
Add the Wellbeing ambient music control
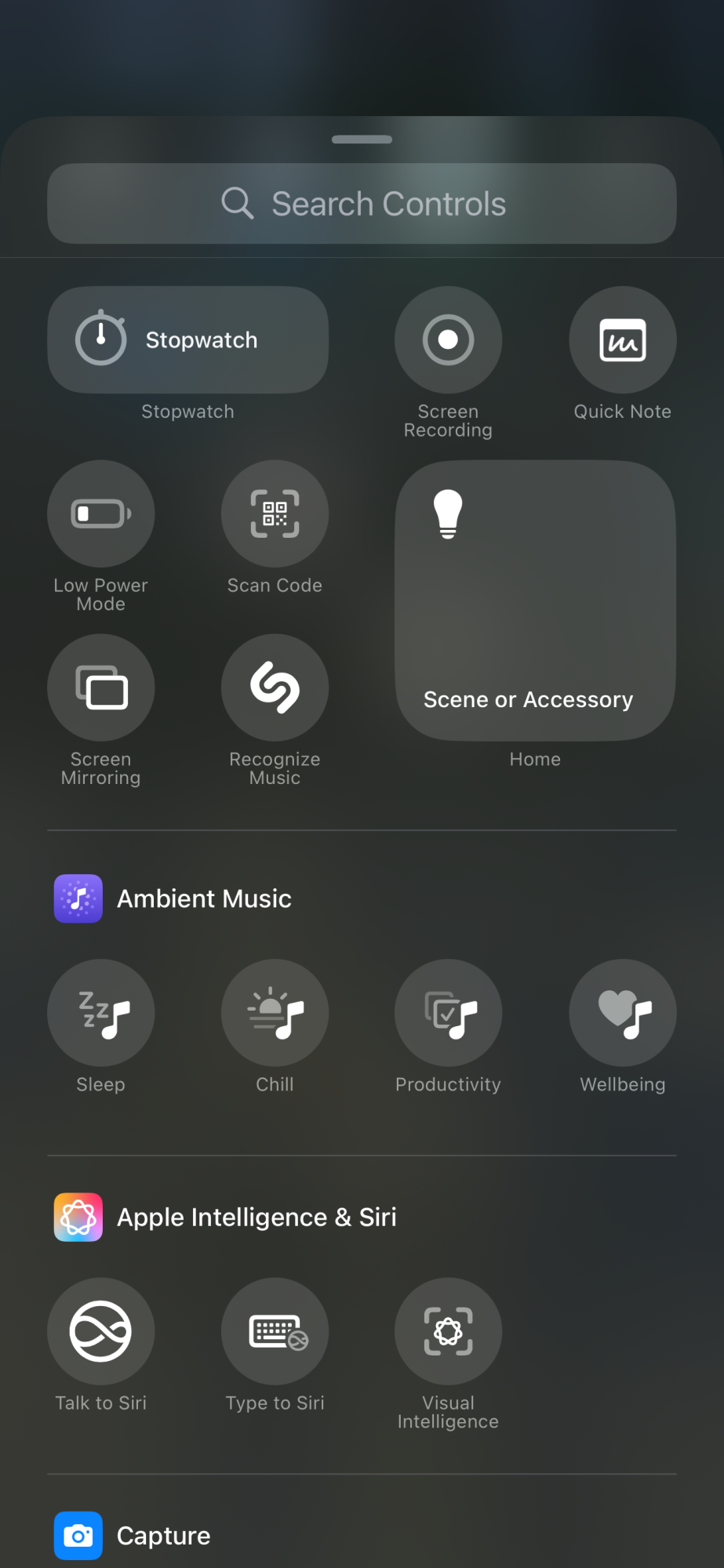point(623,1013)
